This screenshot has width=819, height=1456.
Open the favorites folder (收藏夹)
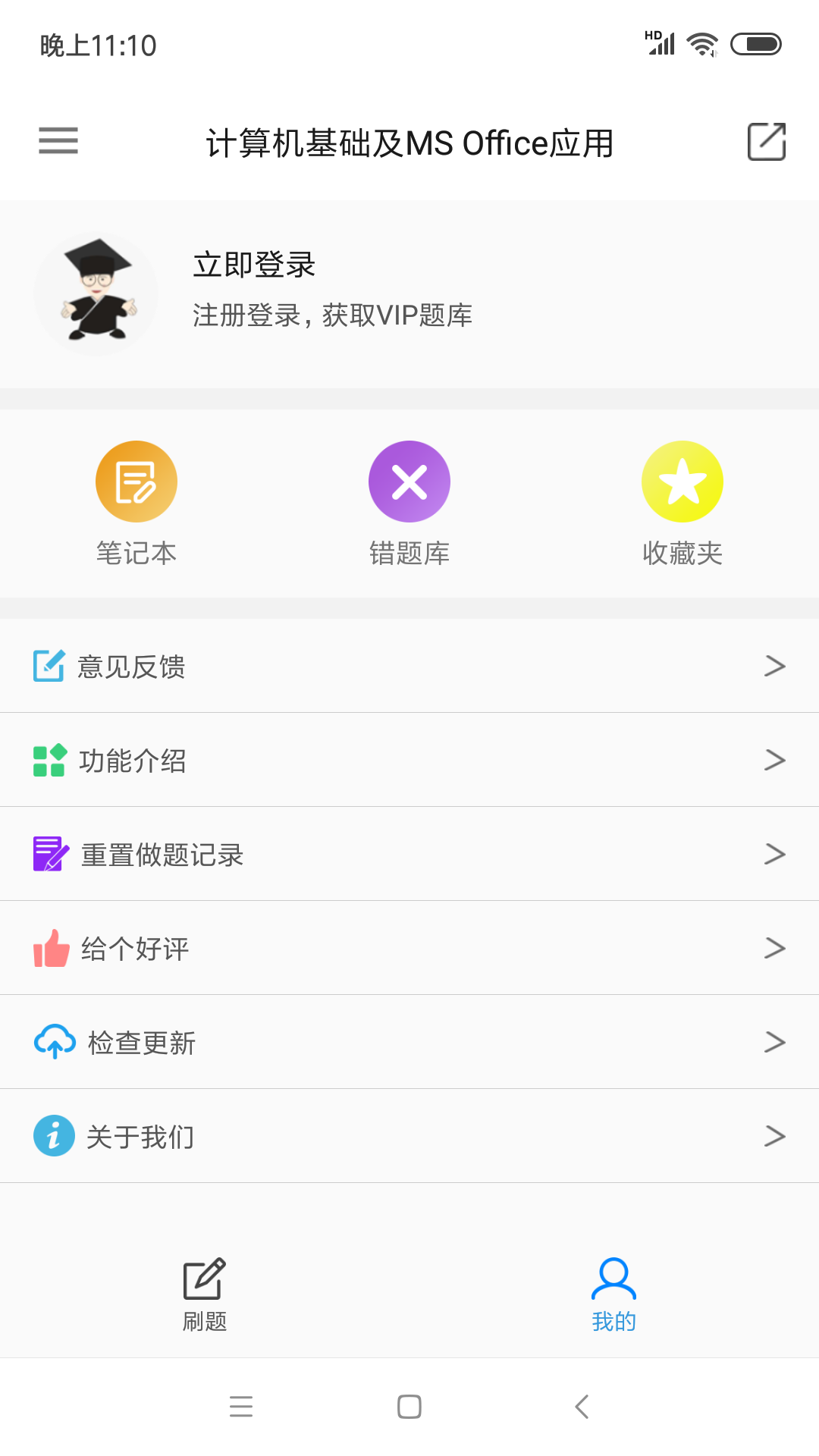682,481
